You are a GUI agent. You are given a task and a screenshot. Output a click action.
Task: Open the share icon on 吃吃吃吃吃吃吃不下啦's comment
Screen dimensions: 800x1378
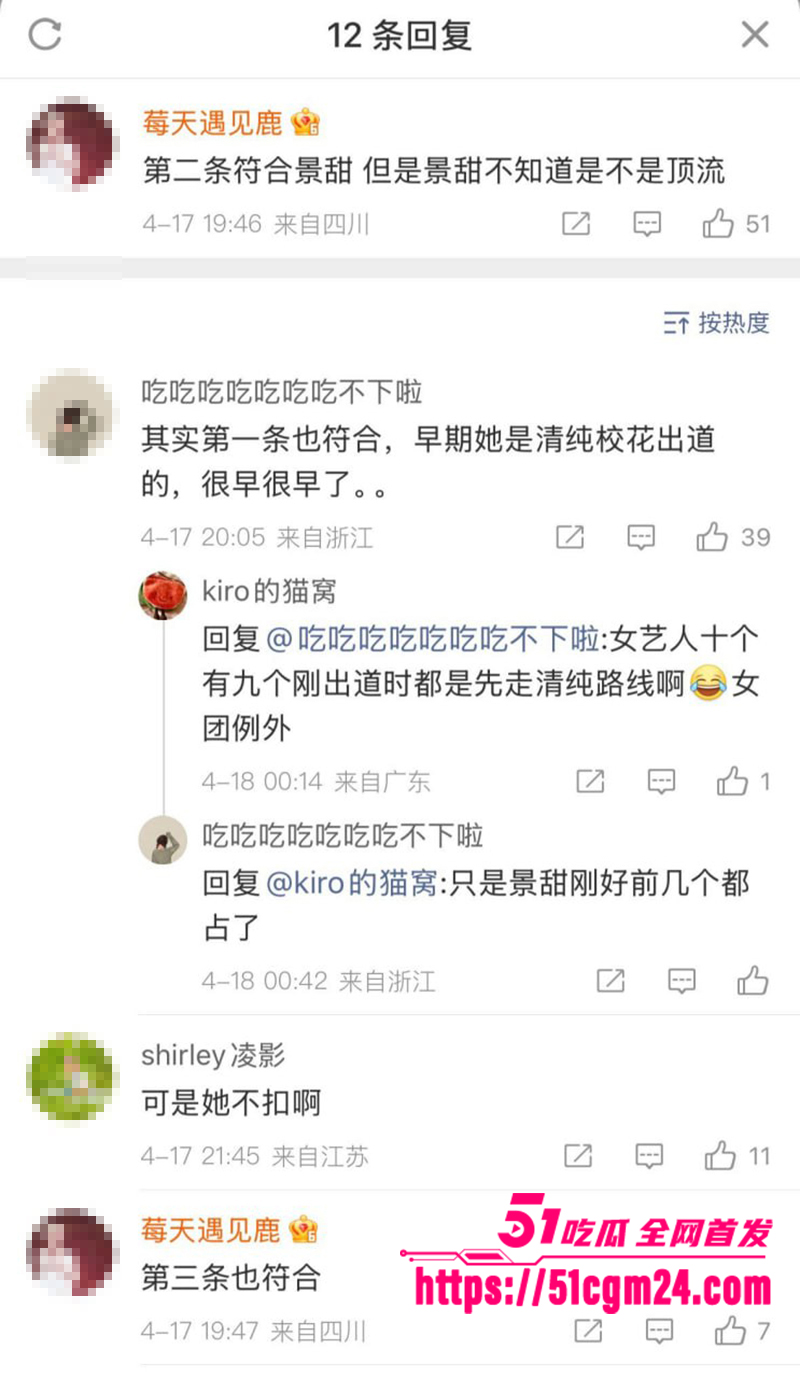[x=569, y=537]
